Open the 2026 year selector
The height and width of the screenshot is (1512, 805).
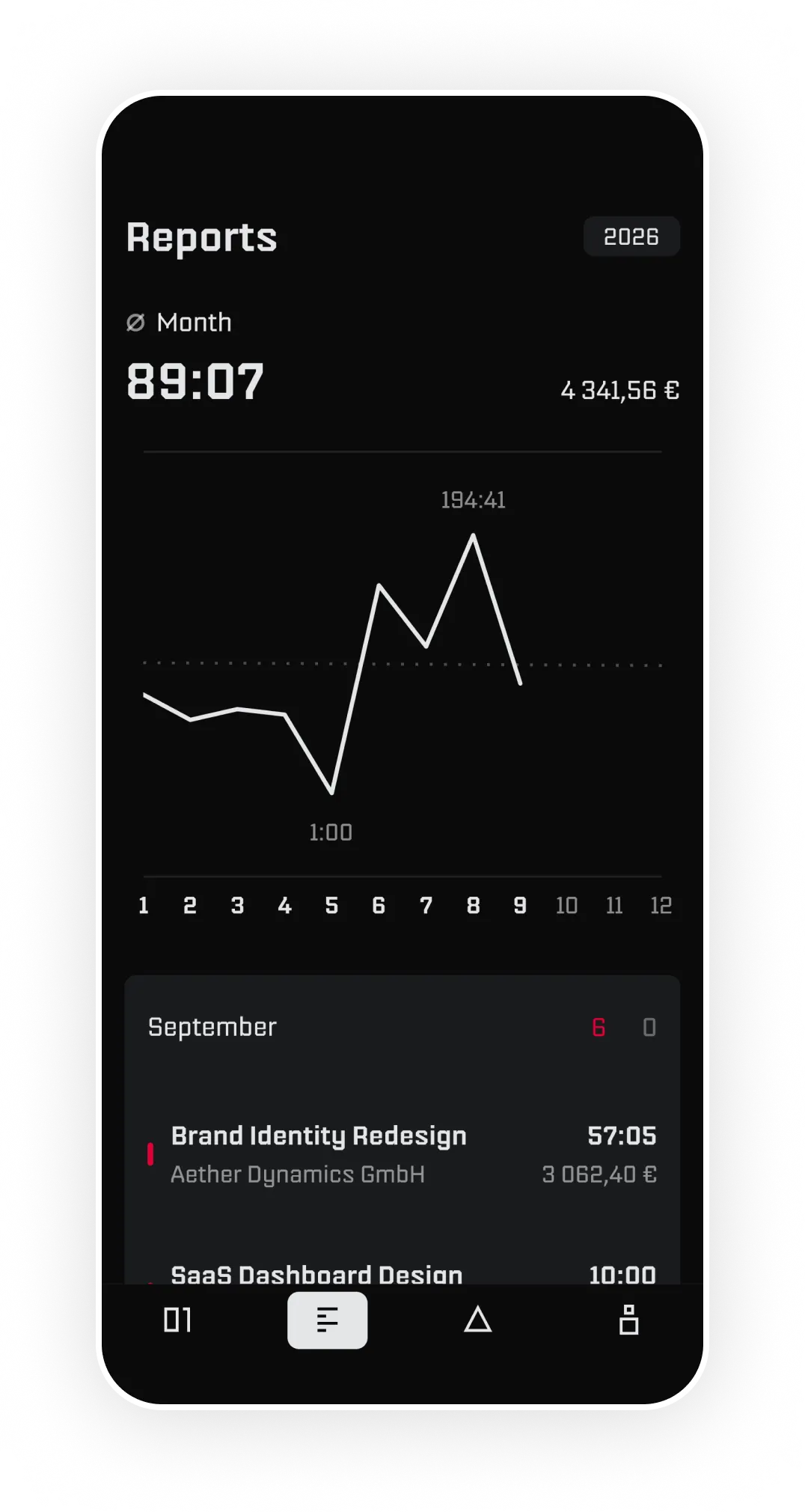click(x=631, y=237)
